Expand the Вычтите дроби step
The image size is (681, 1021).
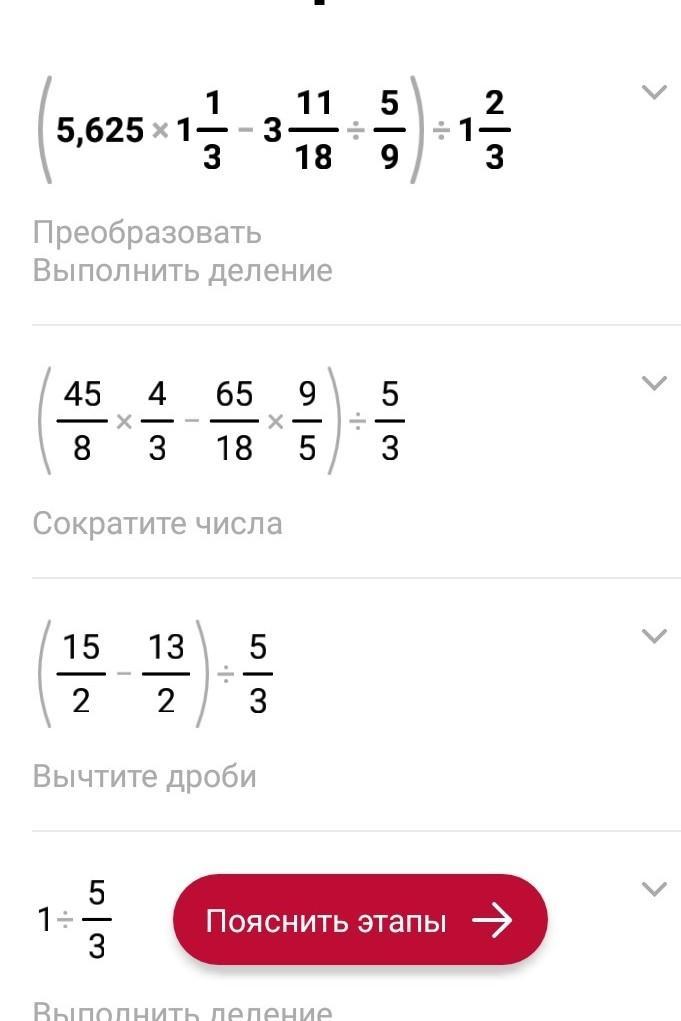(653, 636)
